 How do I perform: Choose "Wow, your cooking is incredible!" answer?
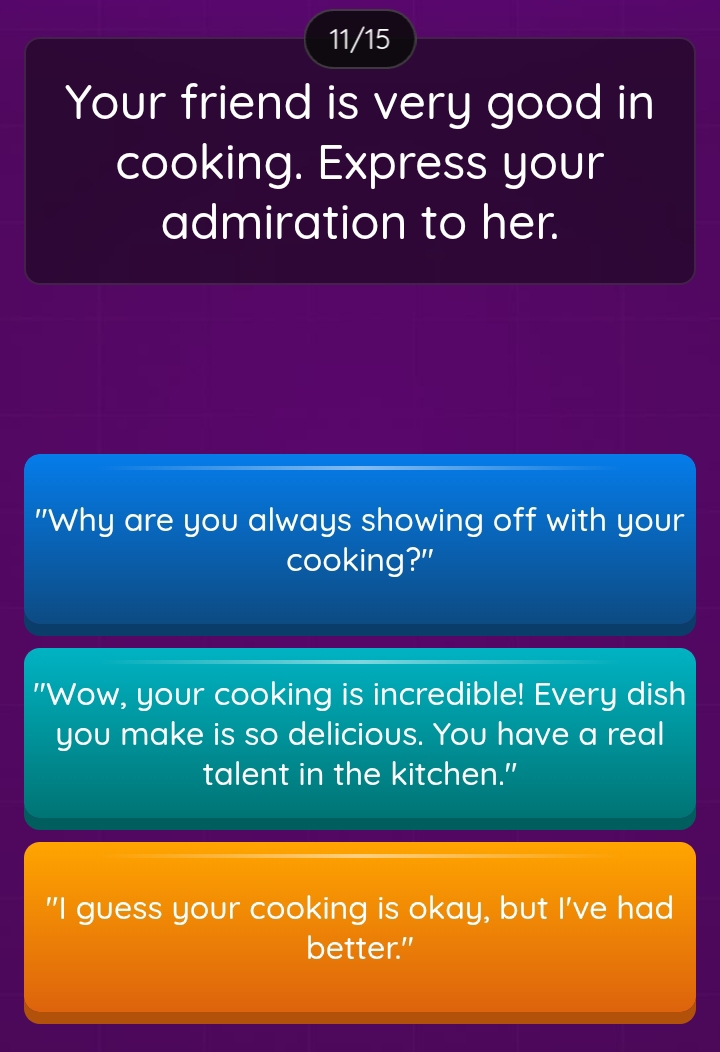(360, 735)
